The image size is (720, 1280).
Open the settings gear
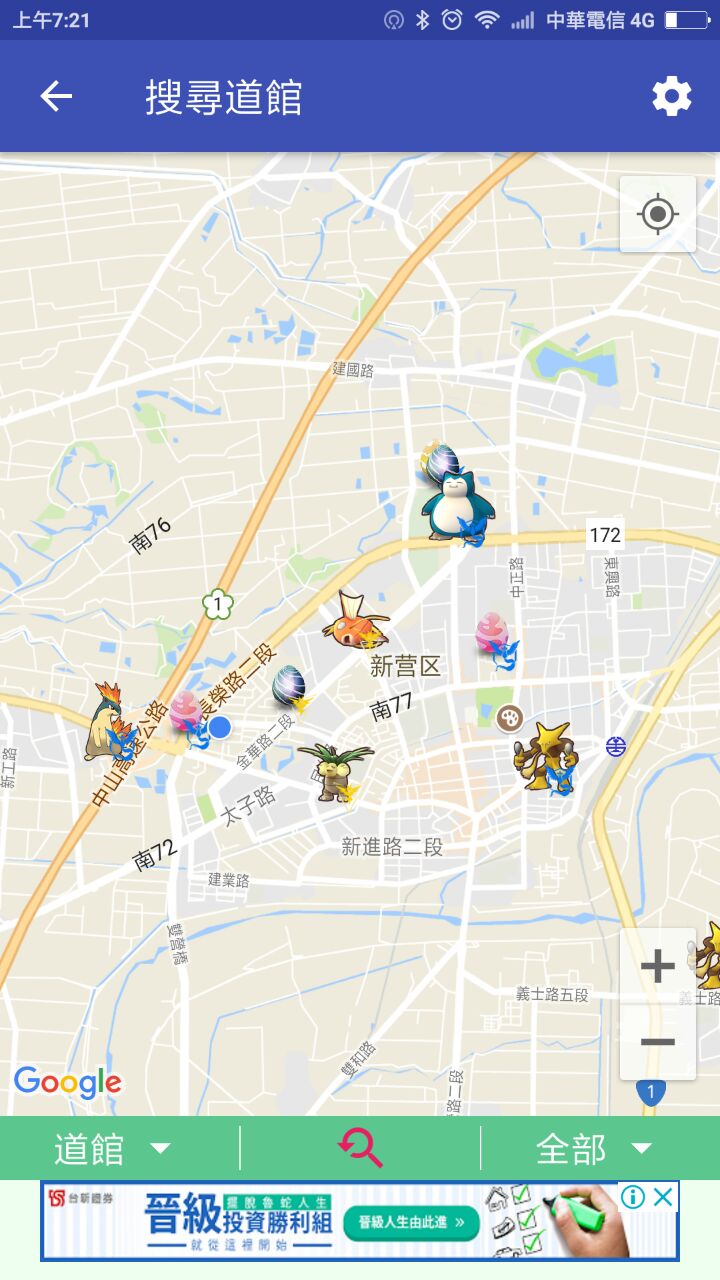point(671,97)
